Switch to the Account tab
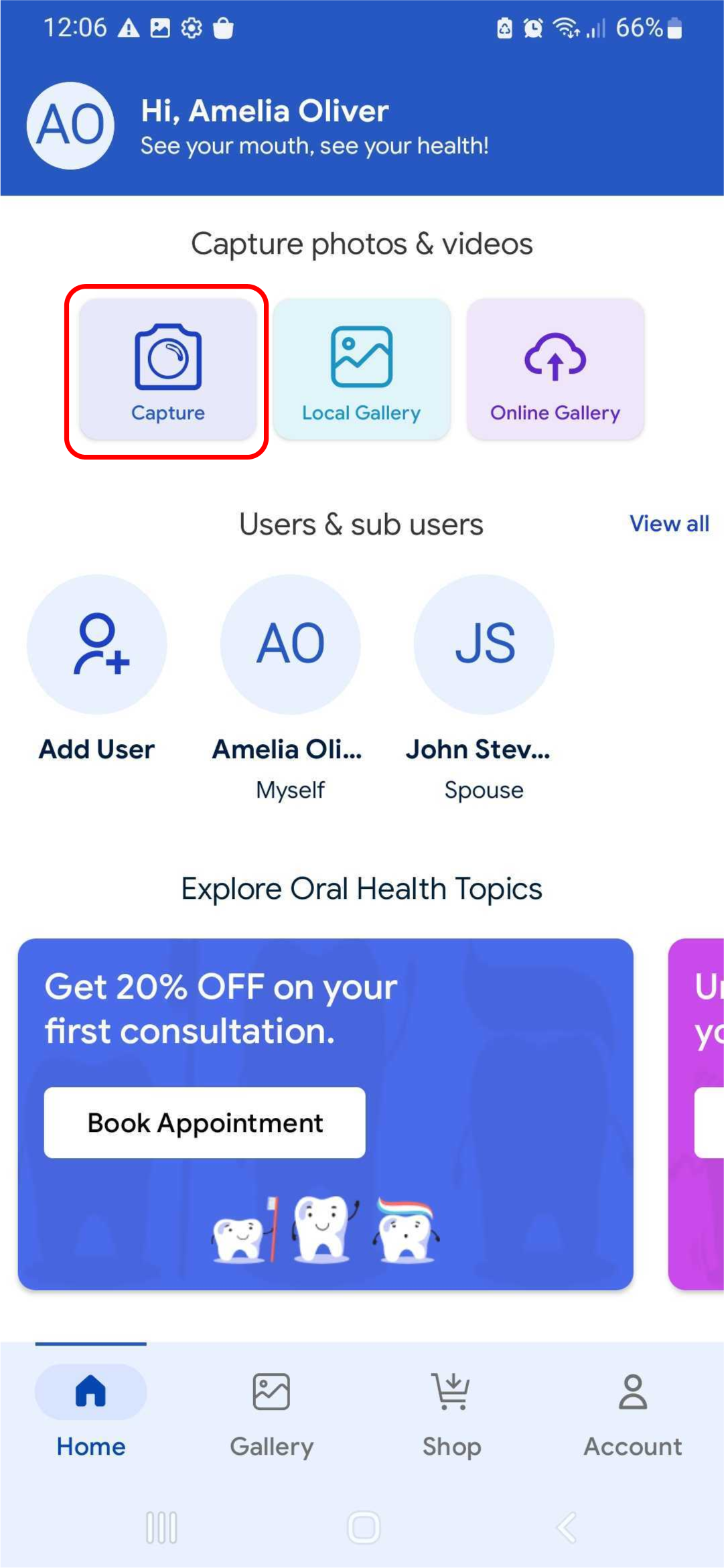The image size is (724, 1568). (x=633, y=1415)
